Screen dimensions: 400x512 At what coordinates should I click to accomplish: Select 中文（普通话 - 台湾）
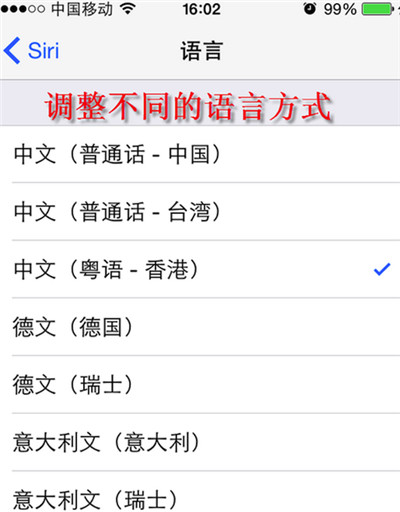coord(200,211)
